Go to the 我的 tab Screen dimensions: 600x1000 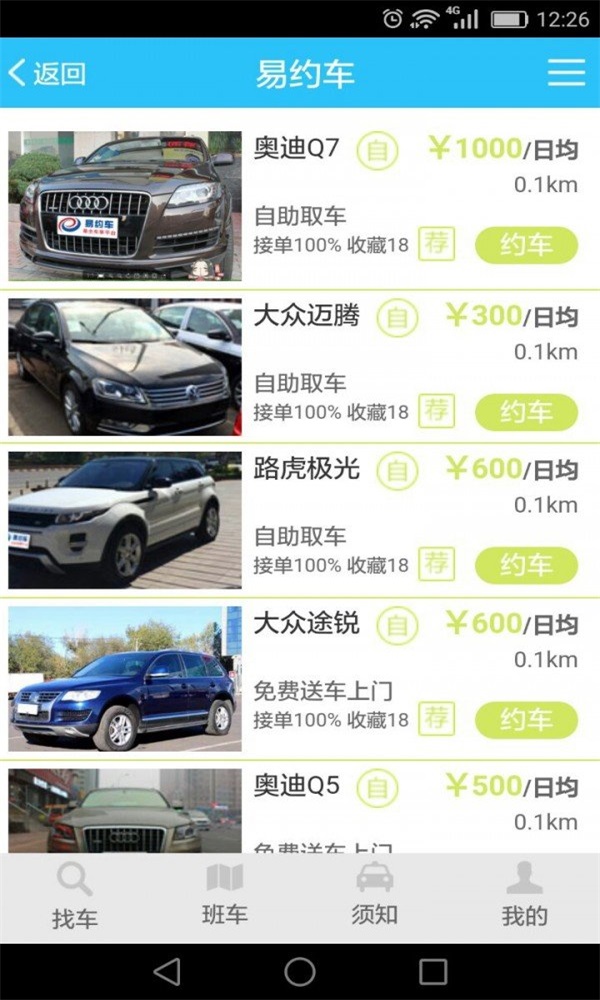[x=524, y=896]
